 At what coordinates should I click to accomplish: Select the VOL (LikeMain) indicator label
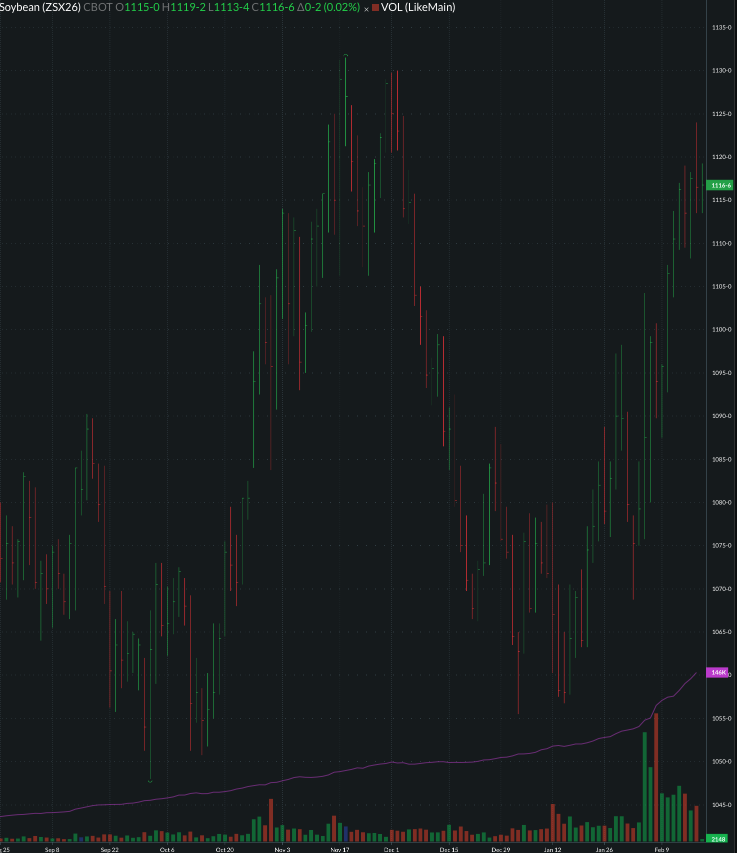pyautogui.click(x=420, y=8)
